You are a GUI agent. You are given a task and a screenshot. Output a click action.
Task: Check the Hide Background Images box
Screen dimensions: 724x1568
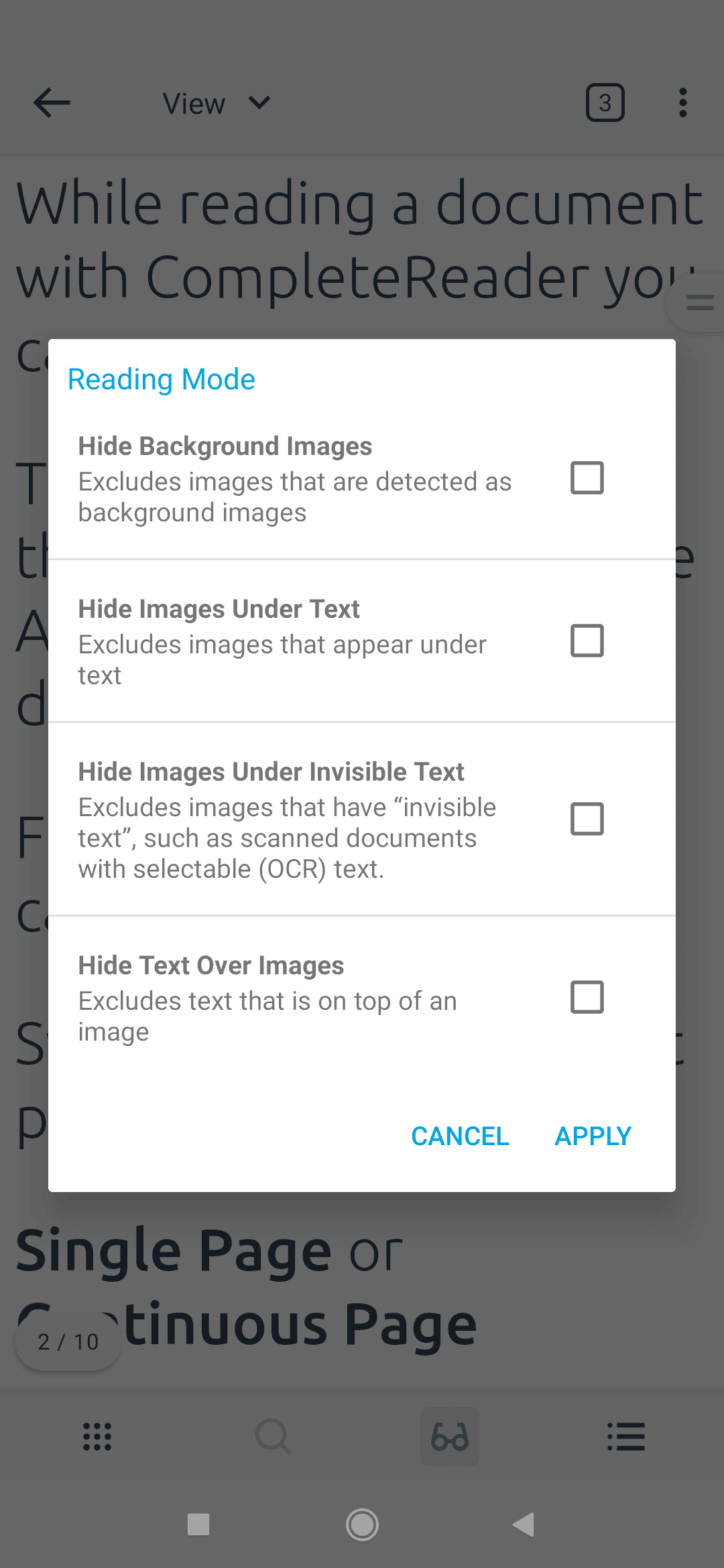pyautogui.click(x=587, y=478)
